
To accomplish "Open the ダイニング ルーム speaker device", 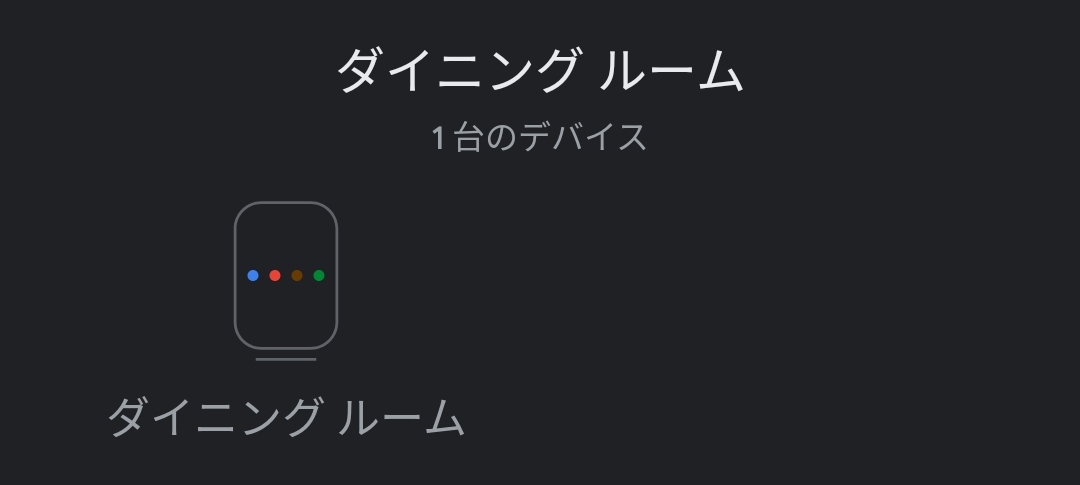I will 286,280.
